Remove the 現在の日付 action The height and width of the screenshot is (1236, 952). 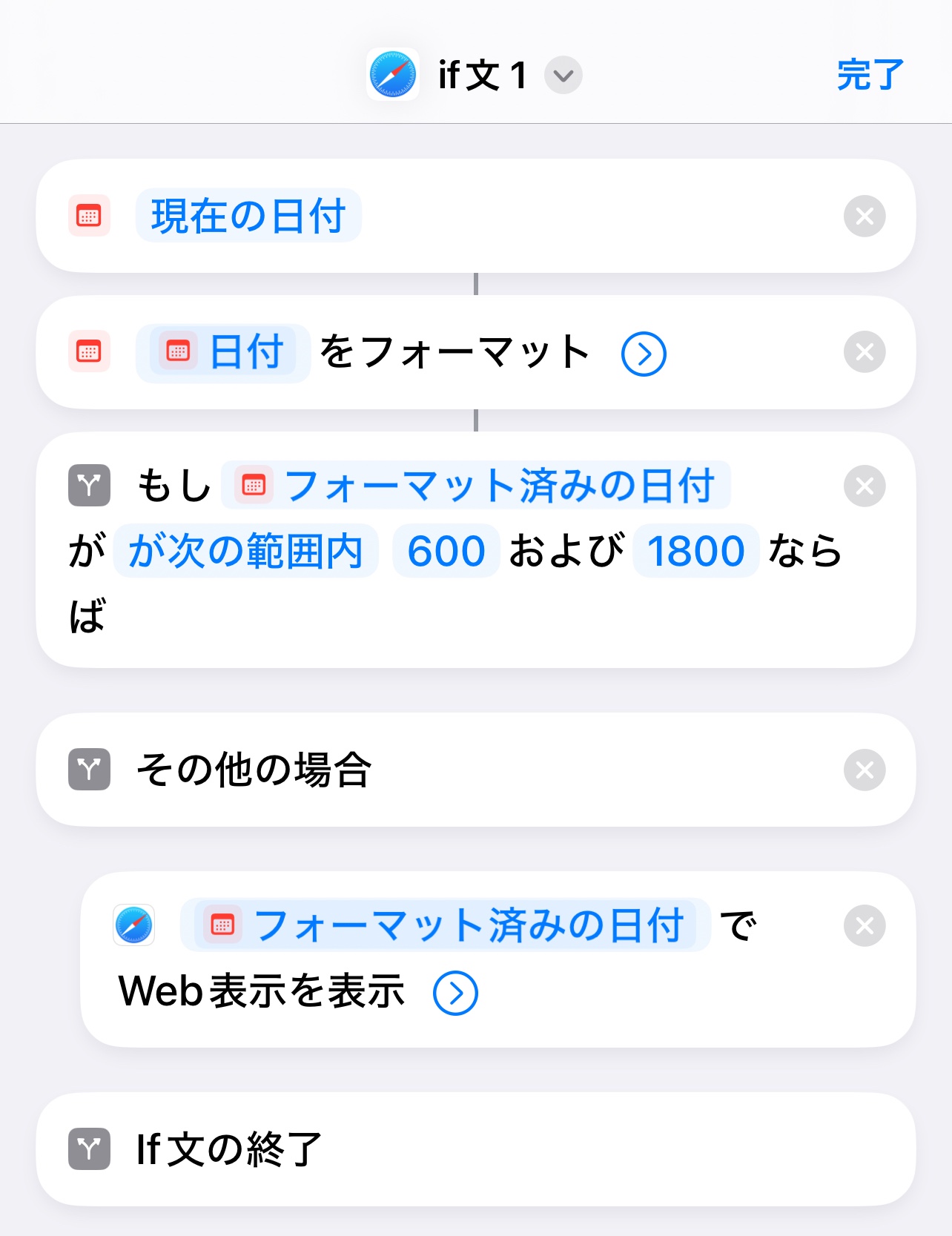pos(865,217)
